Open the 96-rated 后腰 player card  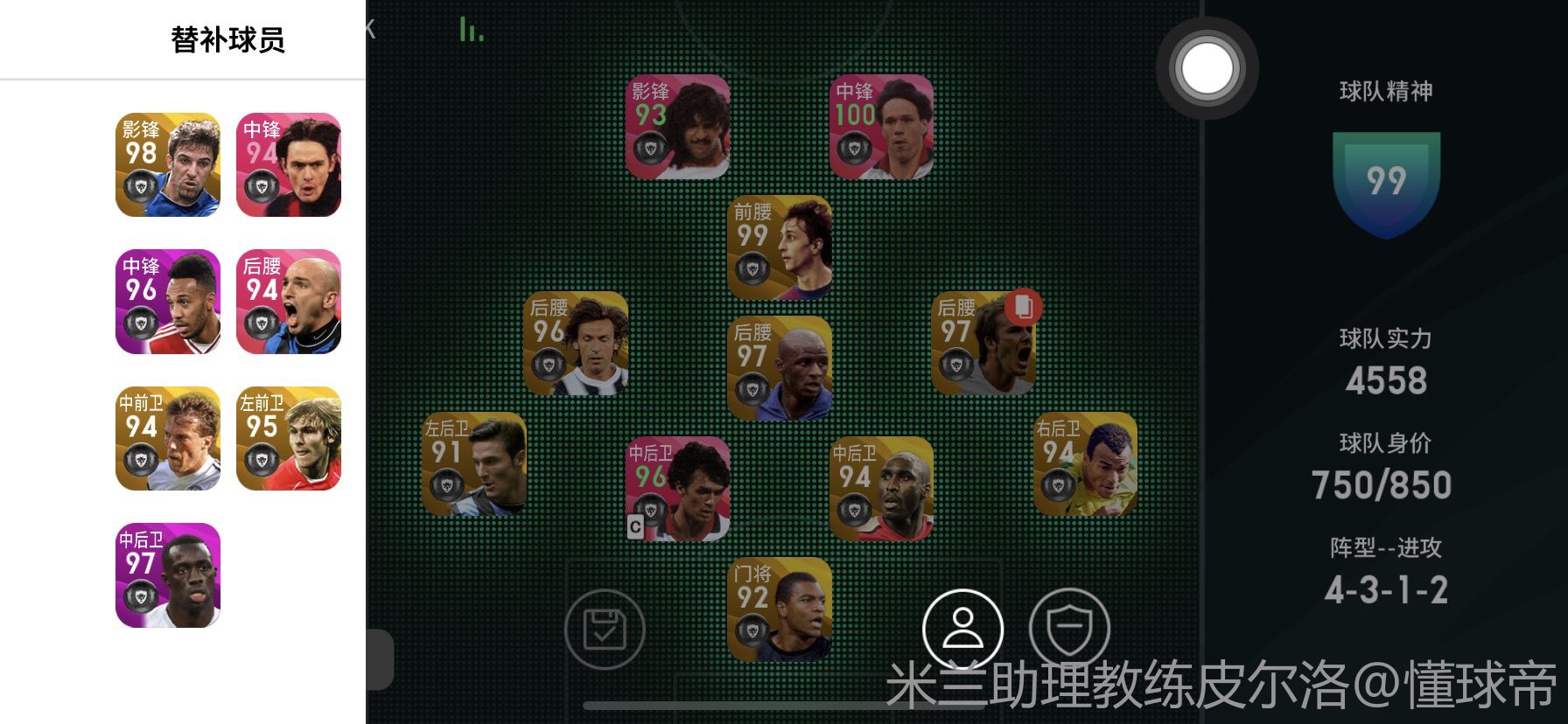point(576,344)
